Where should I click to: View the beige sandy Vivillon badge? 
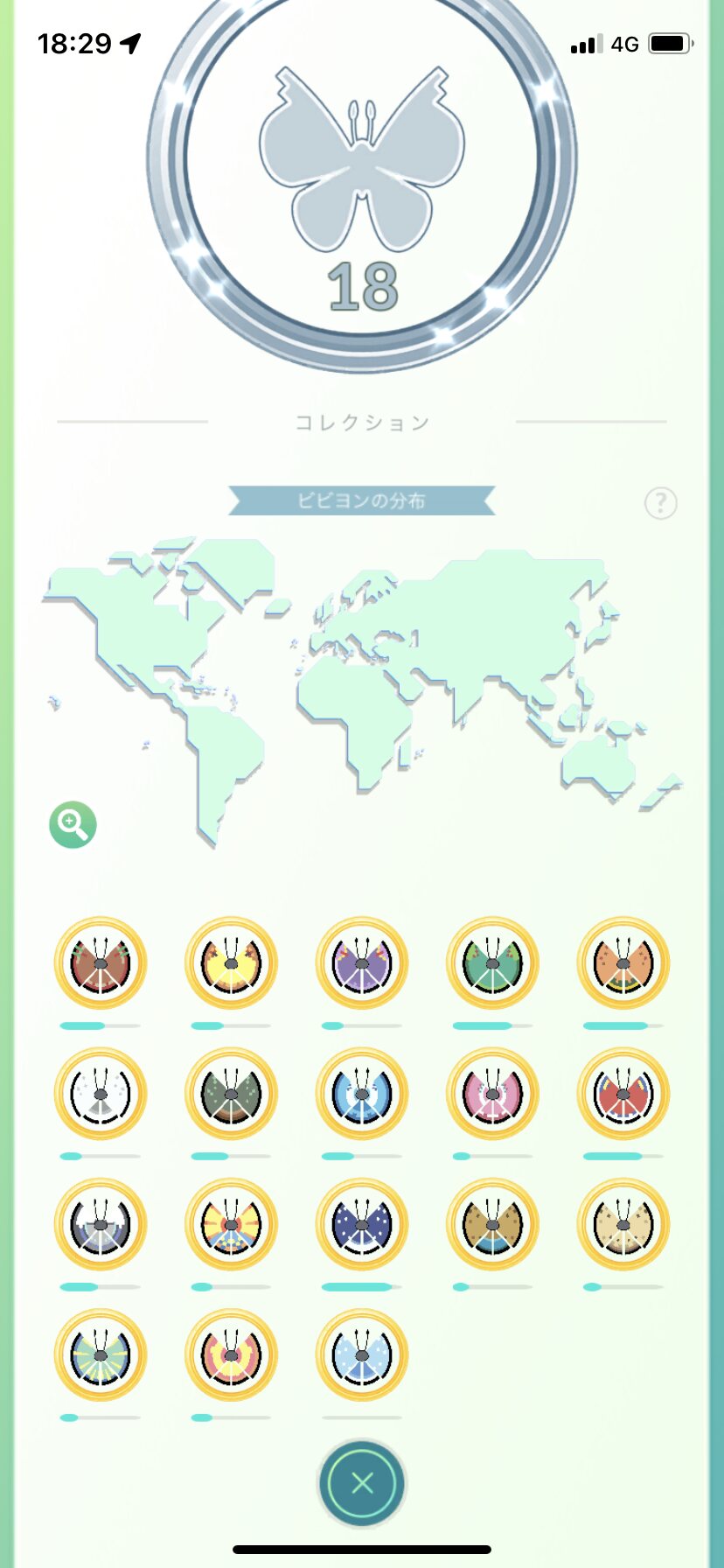point(623,1224)
